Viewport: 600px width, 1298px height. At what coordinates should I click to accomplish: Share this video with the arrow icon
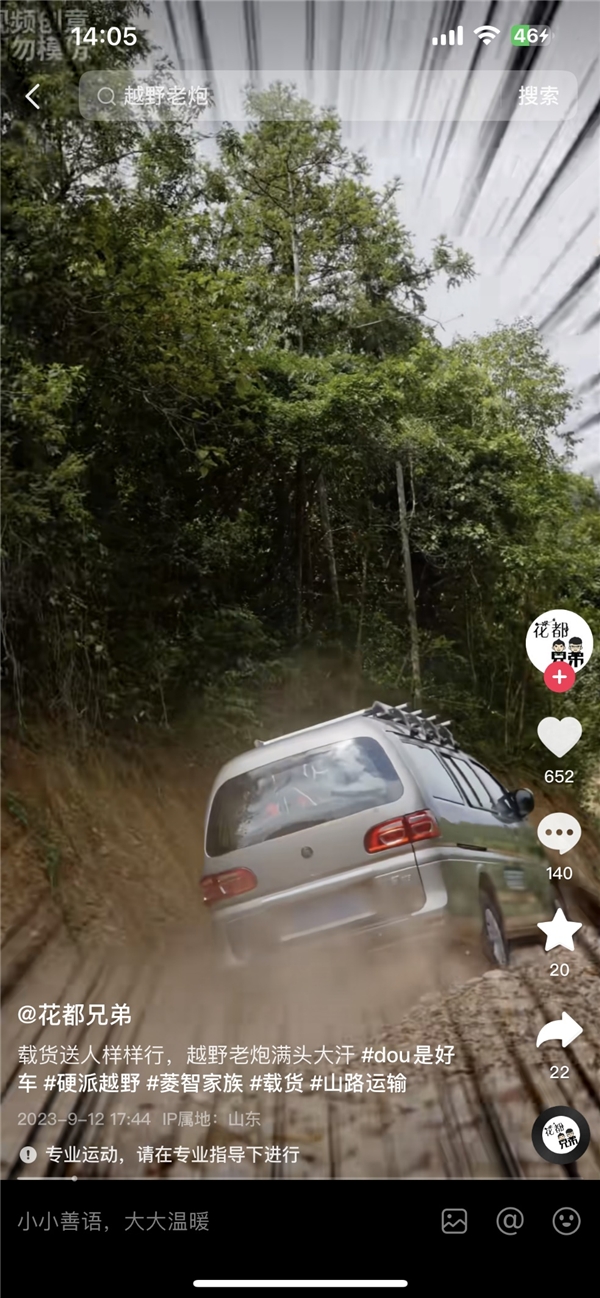[559, 1030]
